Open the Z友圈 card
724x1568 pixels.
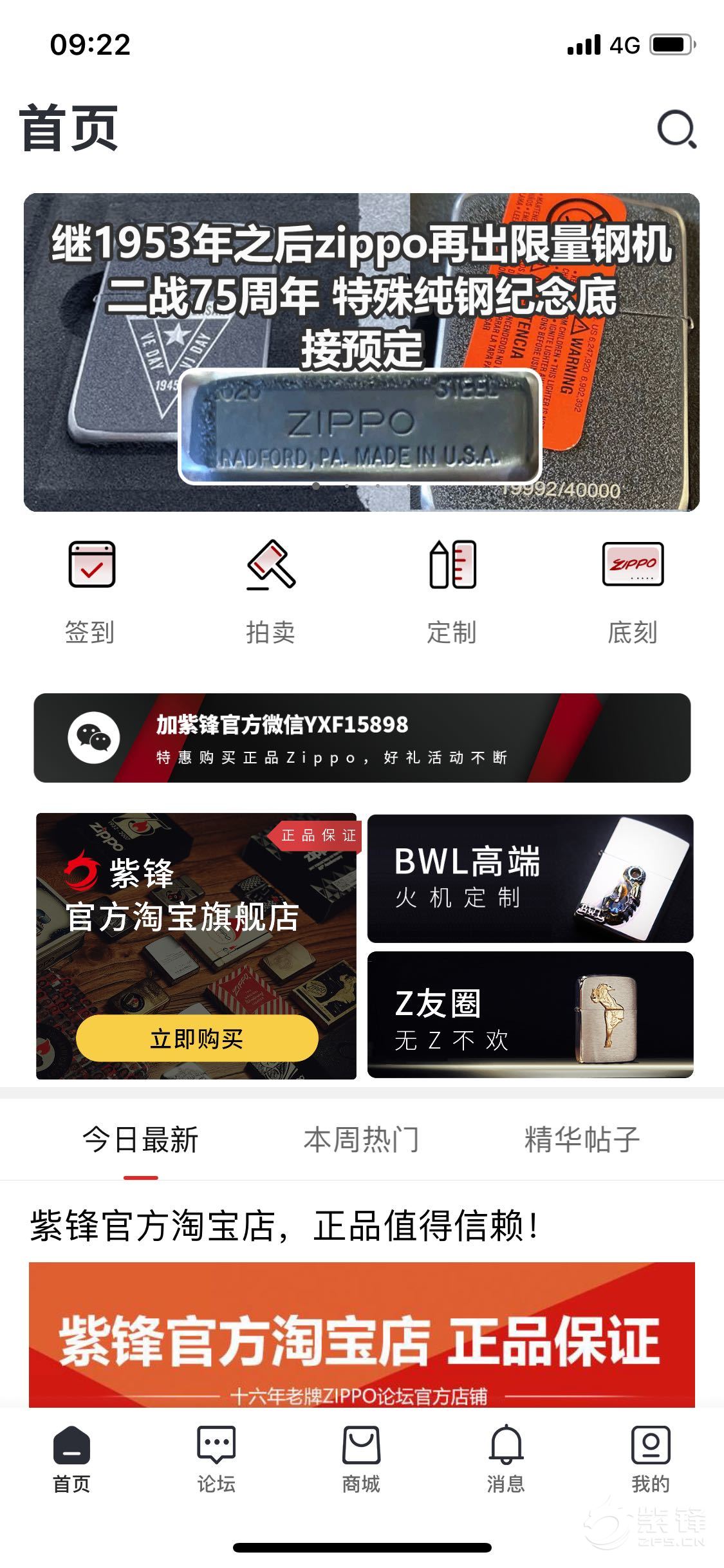click(530, 1014)
